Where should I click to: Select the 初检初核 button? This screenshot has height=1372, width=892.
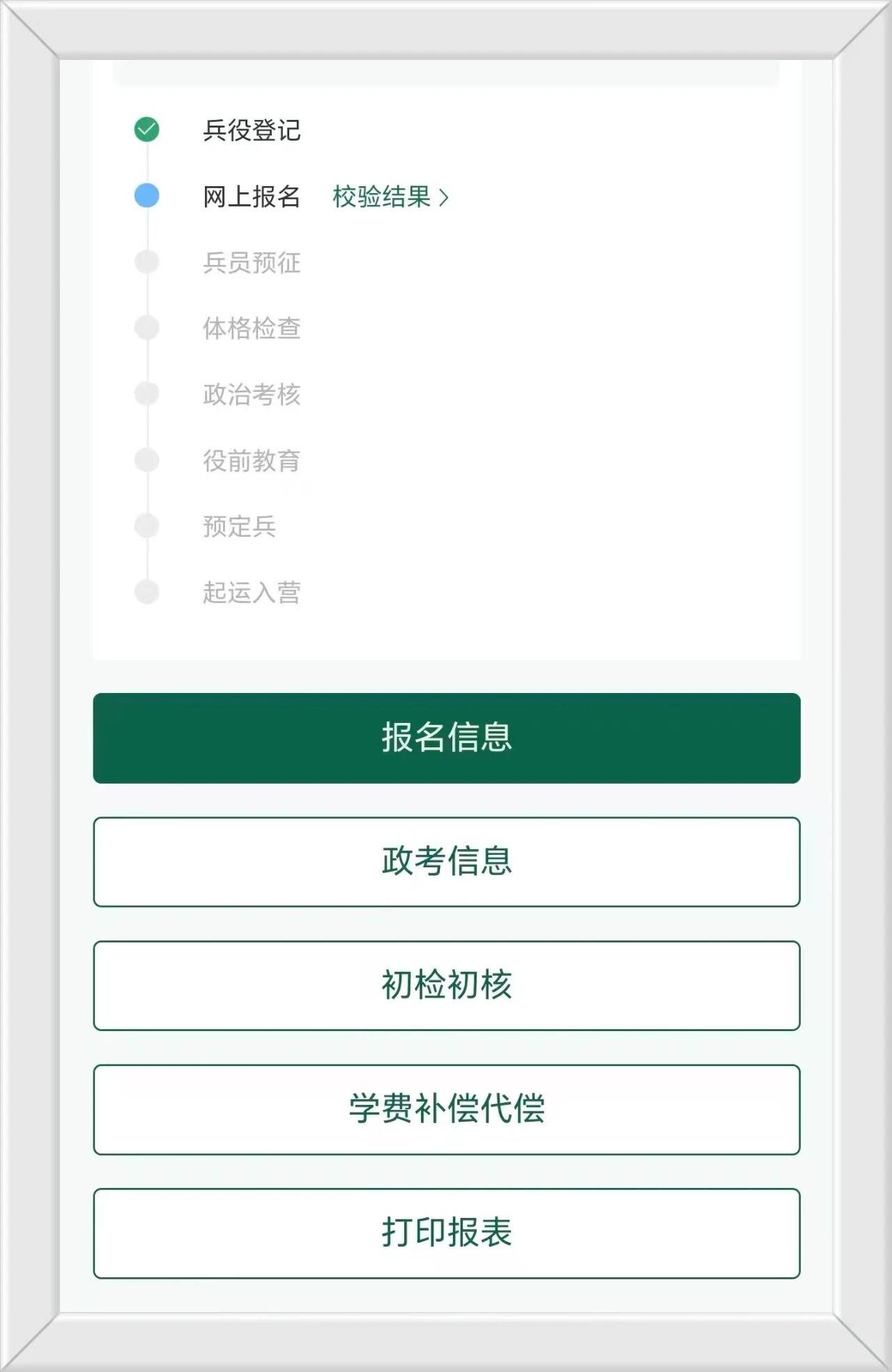tap(446, 985)
